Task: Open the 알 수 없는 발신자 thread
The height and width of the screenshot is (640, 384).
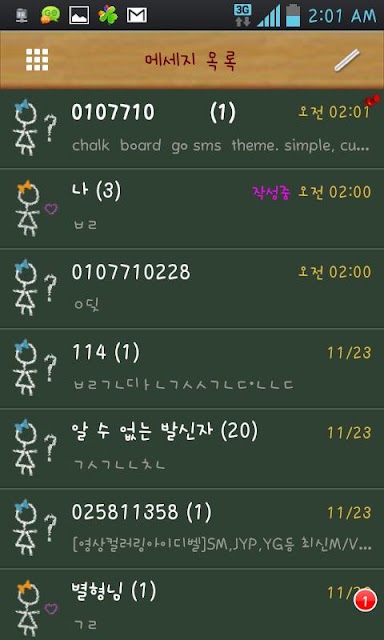Action: point(192,449)
